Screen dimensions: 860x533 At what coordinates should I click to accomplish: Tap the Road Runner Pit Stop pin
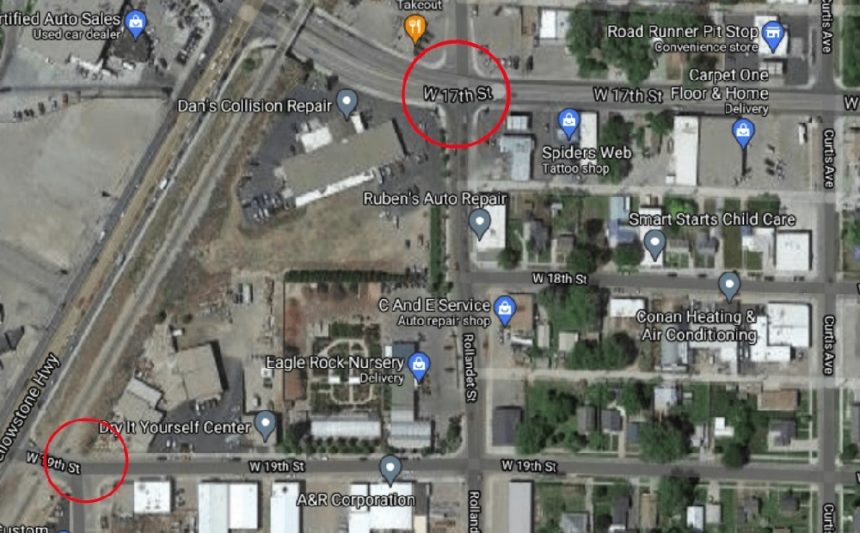click(x=772, y=36)
